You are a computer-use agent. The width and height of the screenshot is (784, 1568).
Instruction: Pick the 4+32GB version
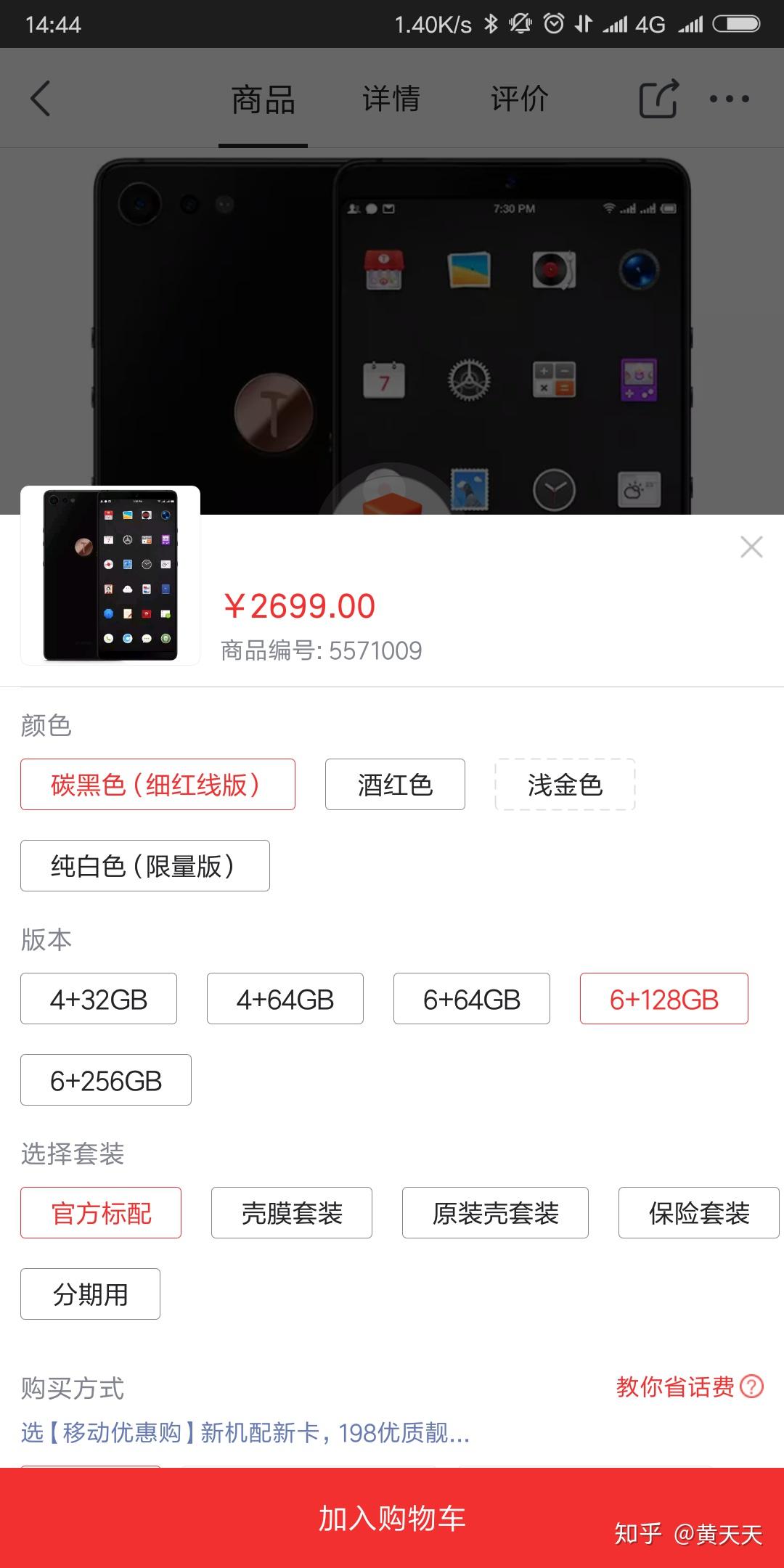click(x=99, y=999)
